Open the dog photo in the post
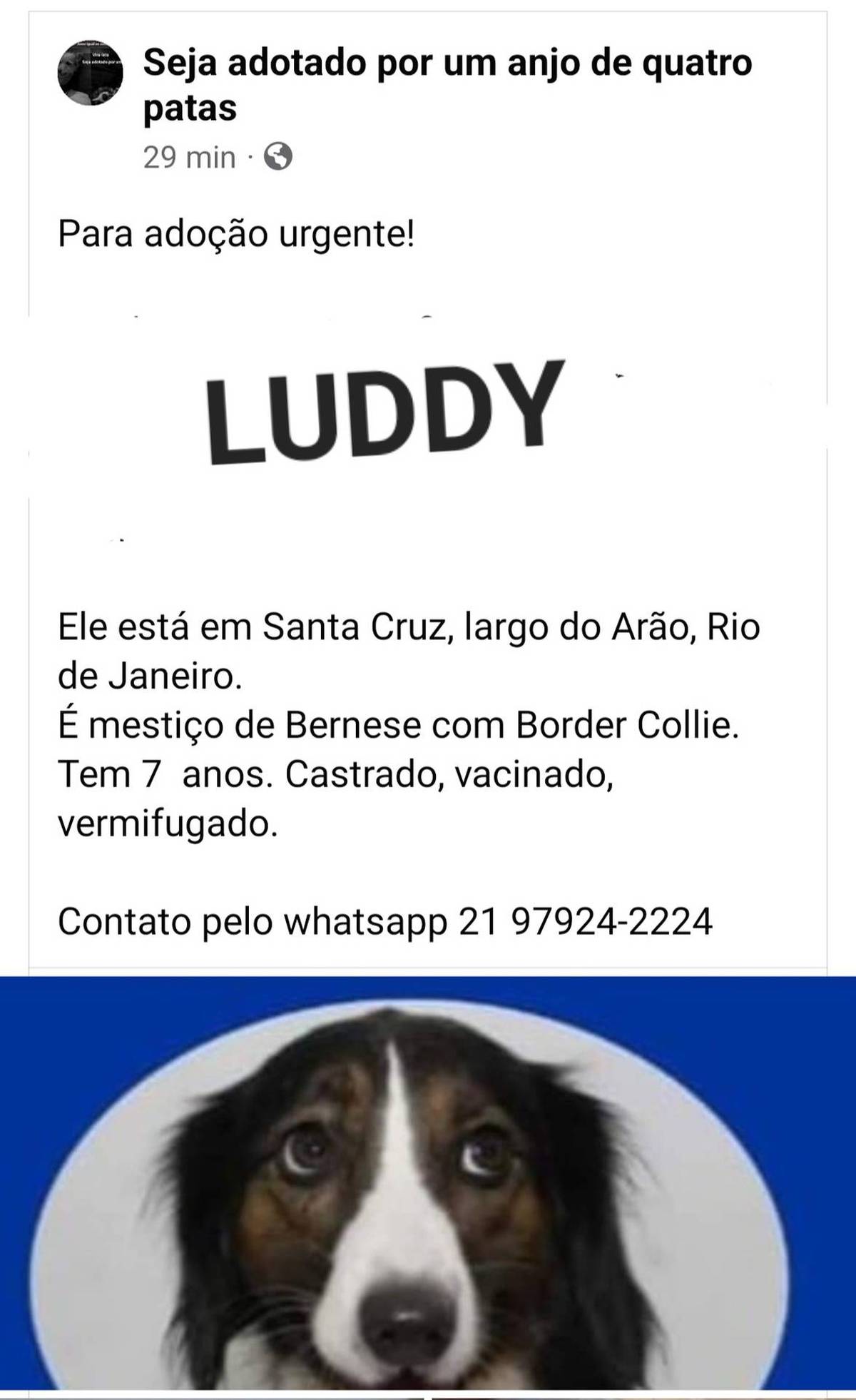Screen dimensions: 856x1400 (x=428, y=1187)
